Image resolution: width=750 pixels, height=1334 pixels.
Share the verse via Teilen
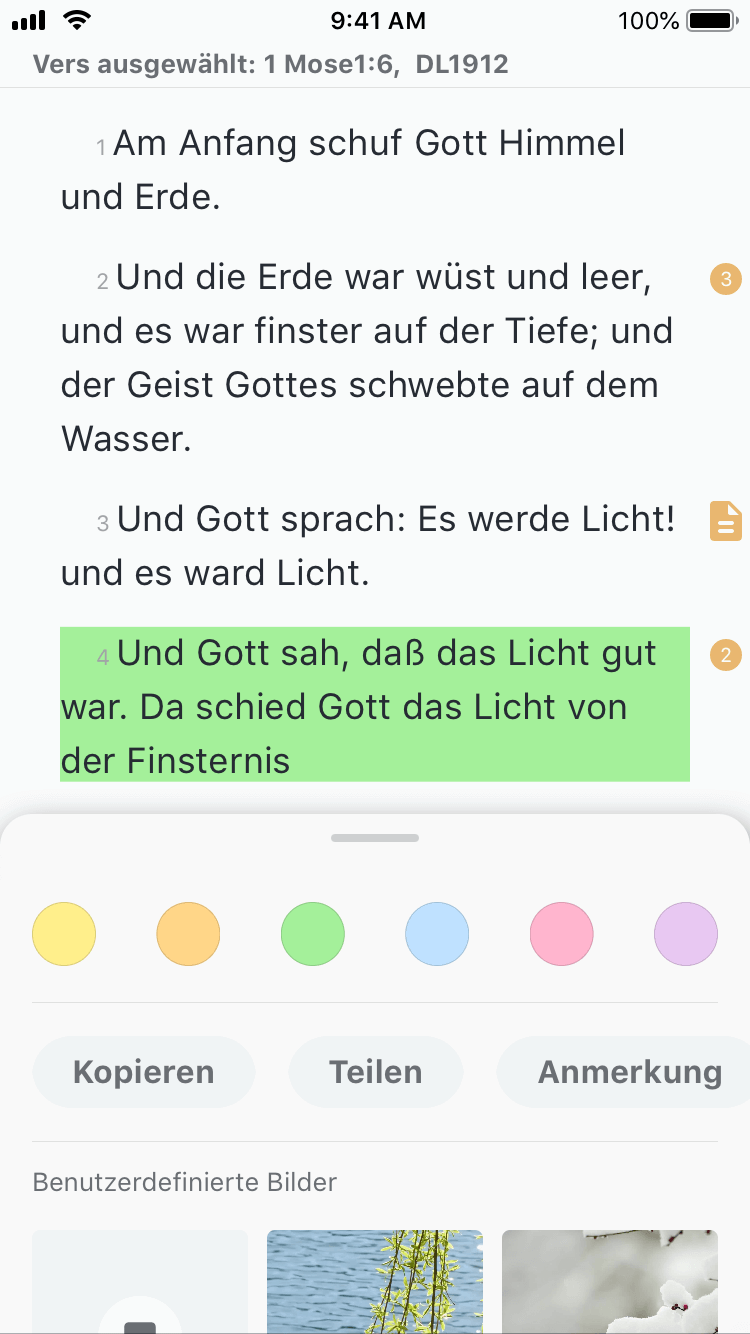(x=376, y=1072)
